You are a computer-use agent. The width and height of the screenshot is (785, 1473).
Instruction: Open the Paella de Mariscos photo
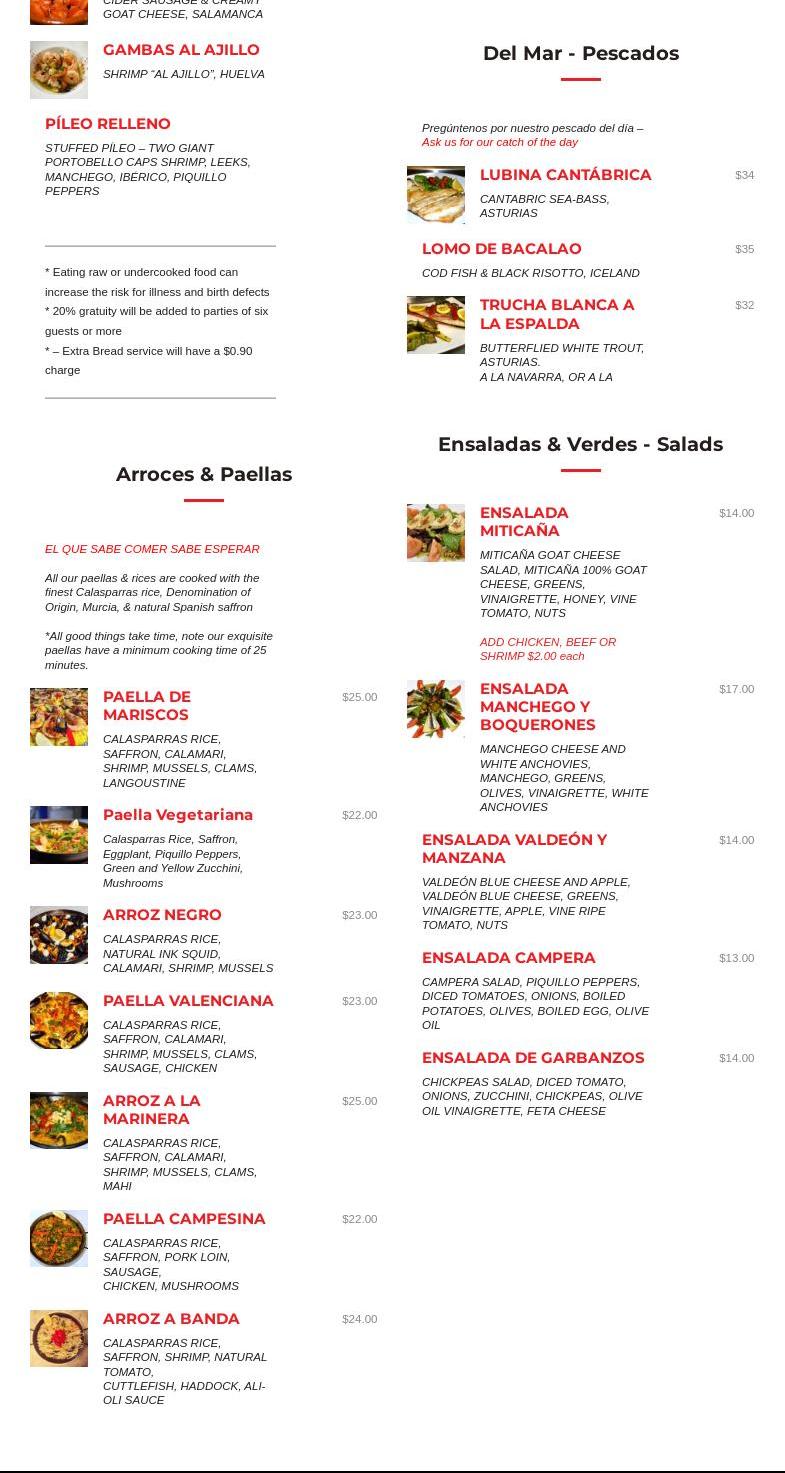coord(59,717)
